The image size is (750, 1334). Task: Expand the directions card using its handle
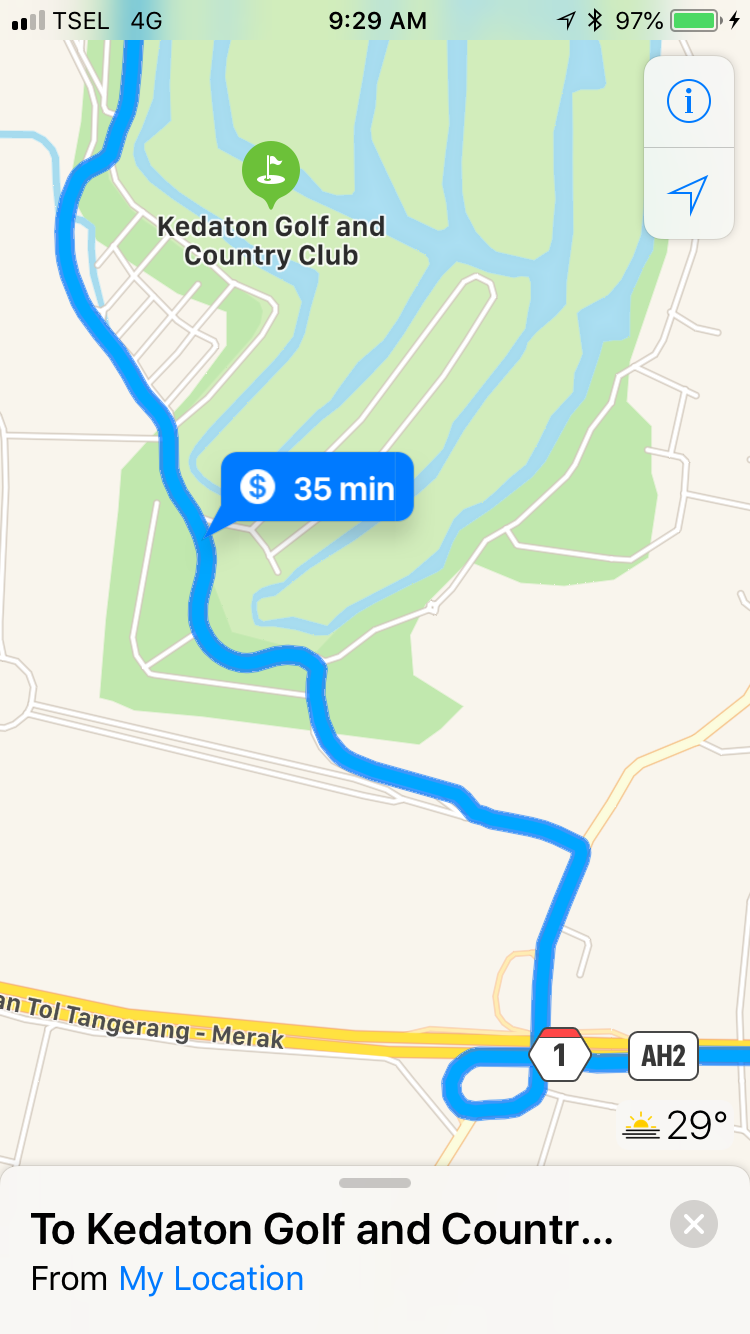pyautogui.click(x=375, y=1183)
